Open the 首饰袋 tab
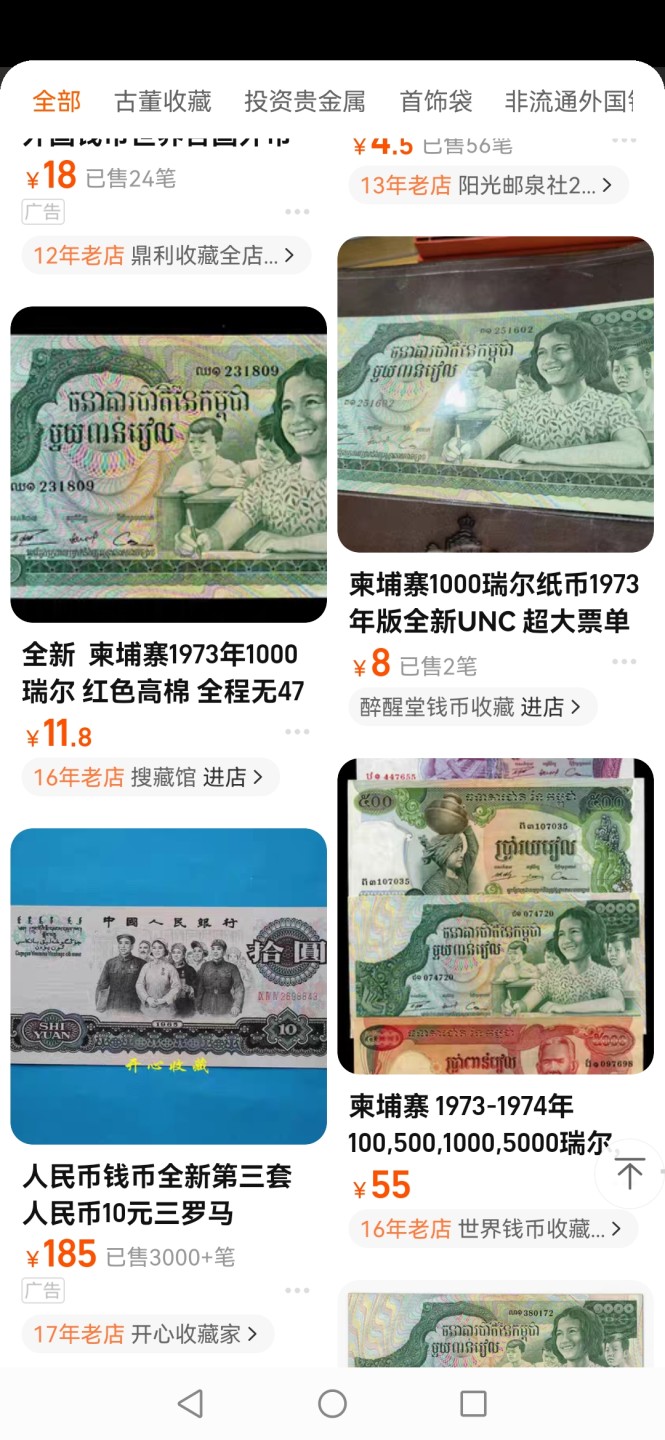Screen dimensions: 665x1440 (435, 101)
